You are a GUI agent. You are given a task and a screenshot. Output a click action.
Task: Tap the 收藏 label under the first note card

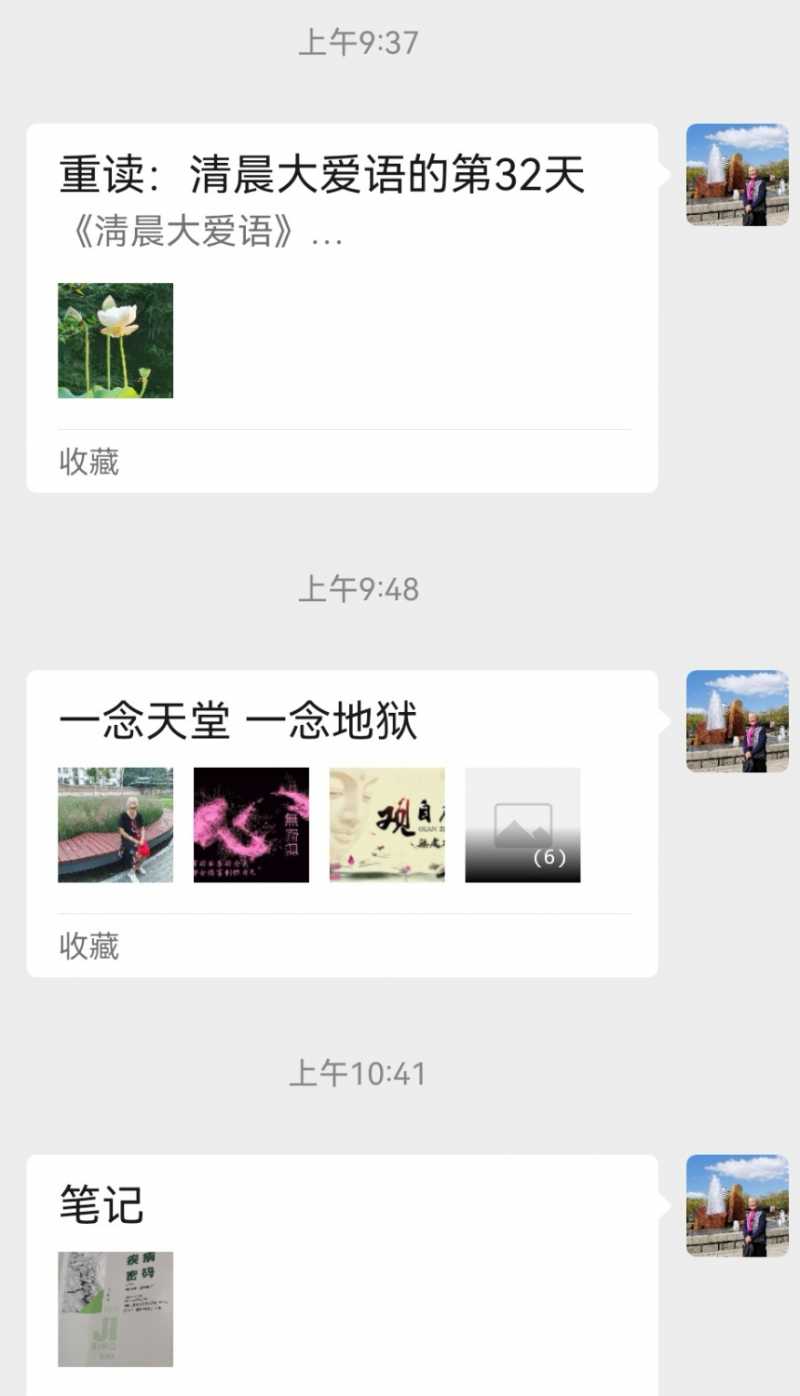86,461
